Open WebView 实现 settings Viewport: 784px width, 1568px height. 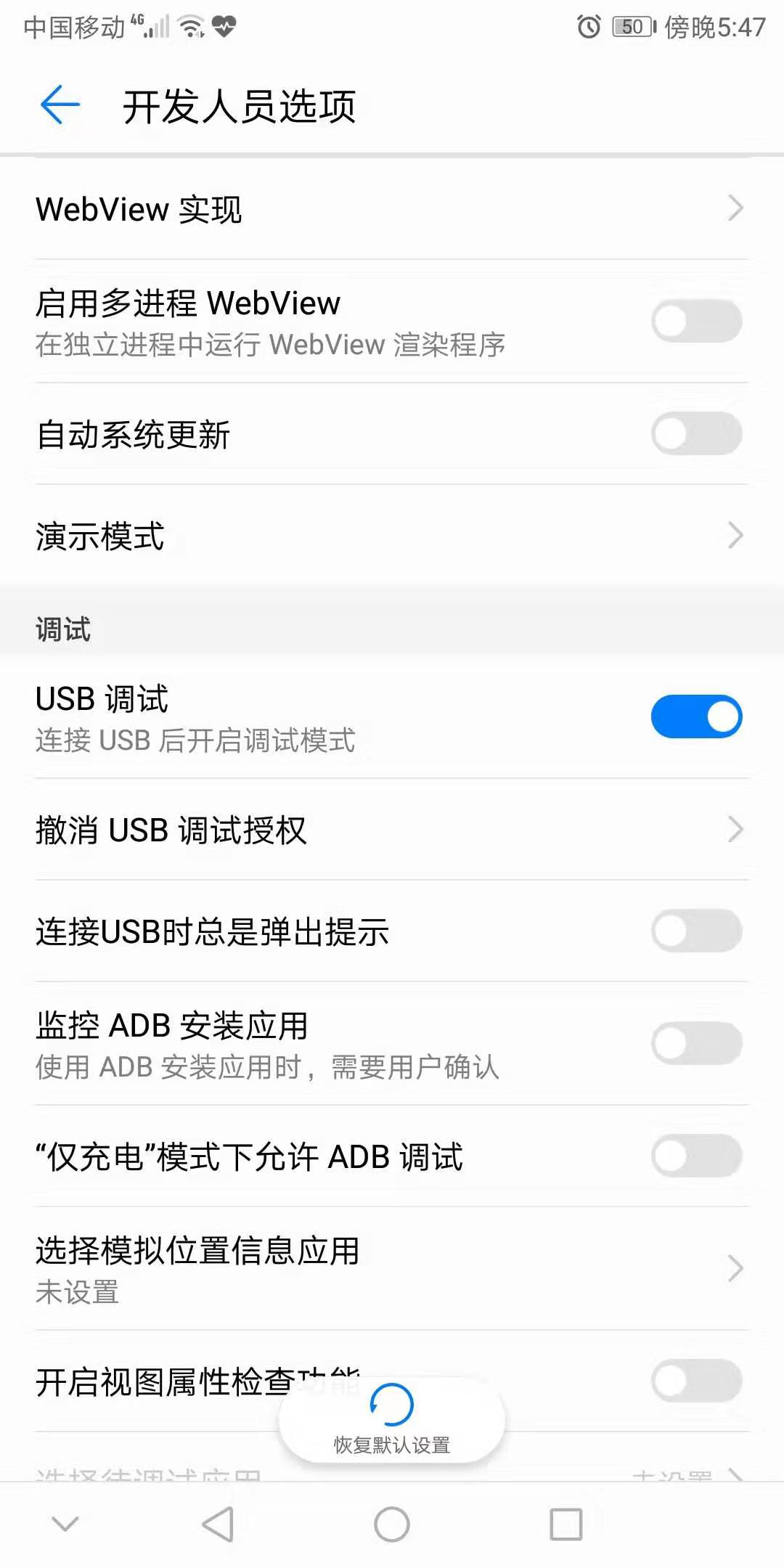(x=392, y=209)
